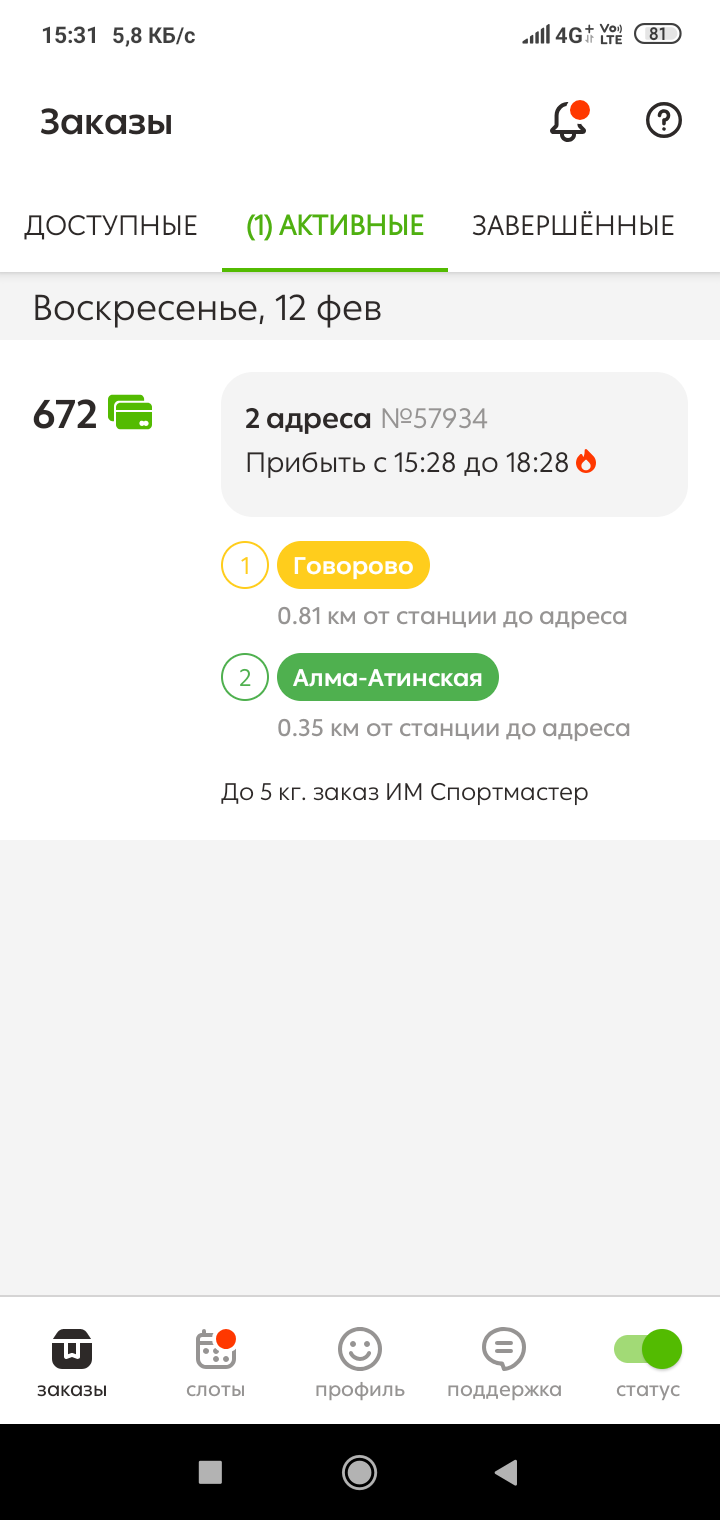Open поддержка support chat
720x1520 pixels.
[504, 1362]
